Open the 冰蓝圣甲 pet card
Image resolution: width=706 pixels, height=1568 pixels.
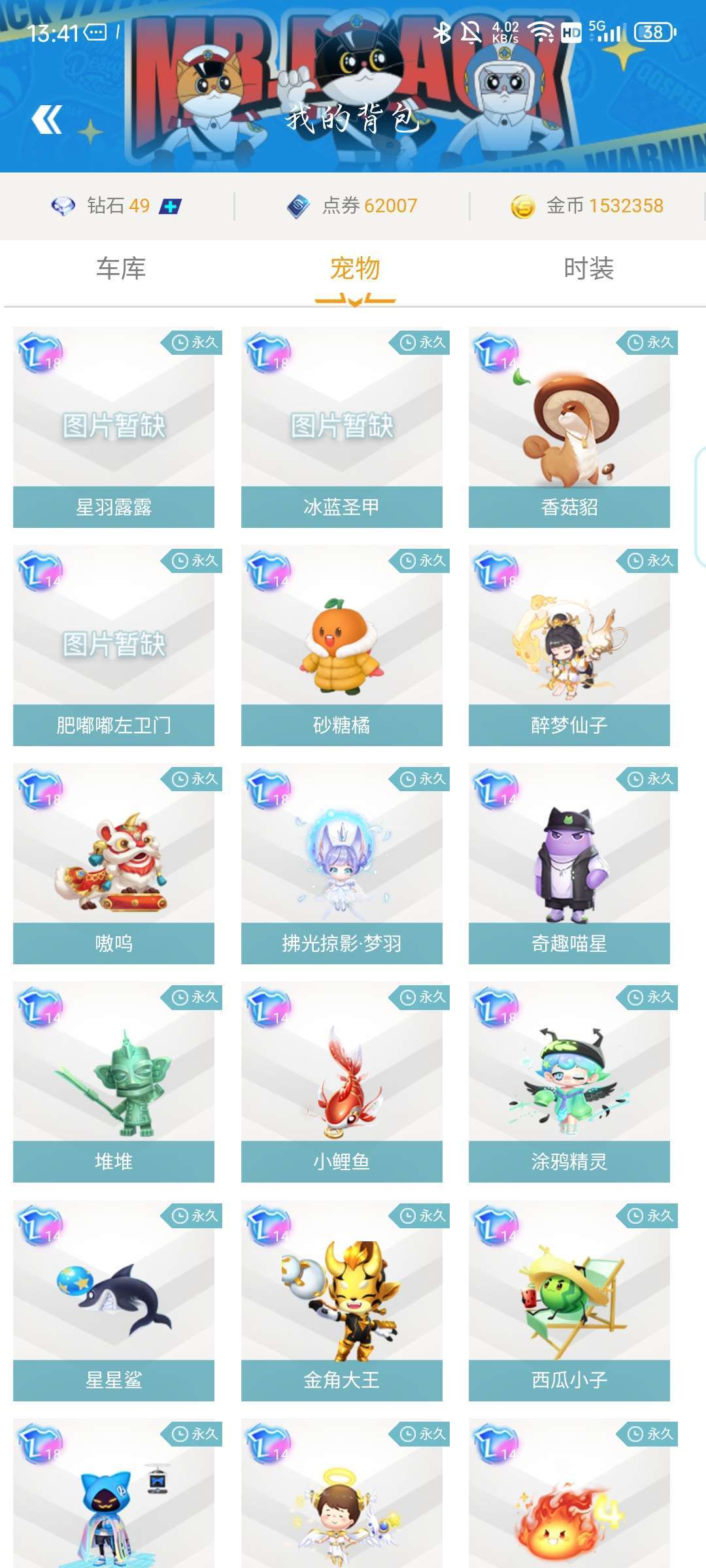341,427
